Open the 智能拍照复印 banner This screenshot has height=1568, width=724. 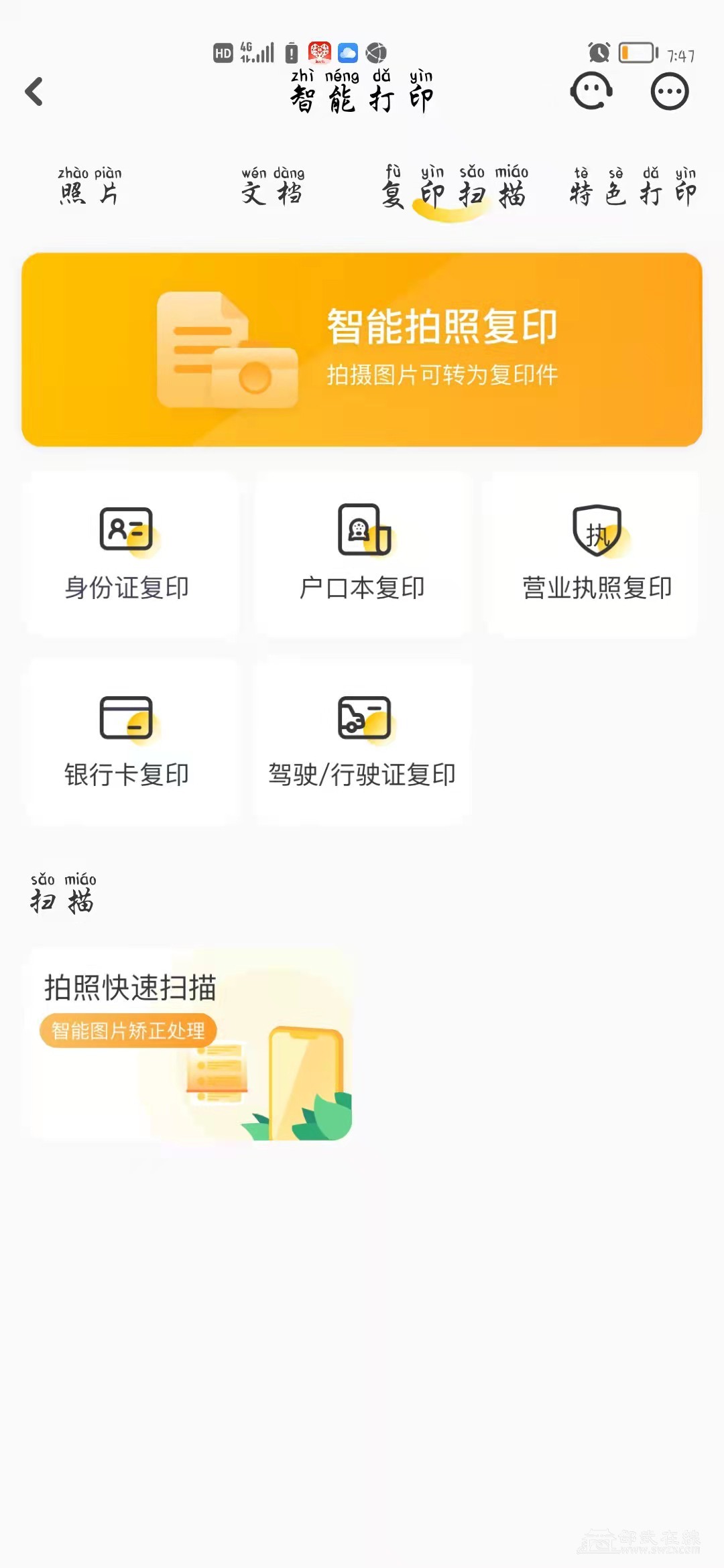click(x=362, y=349)
